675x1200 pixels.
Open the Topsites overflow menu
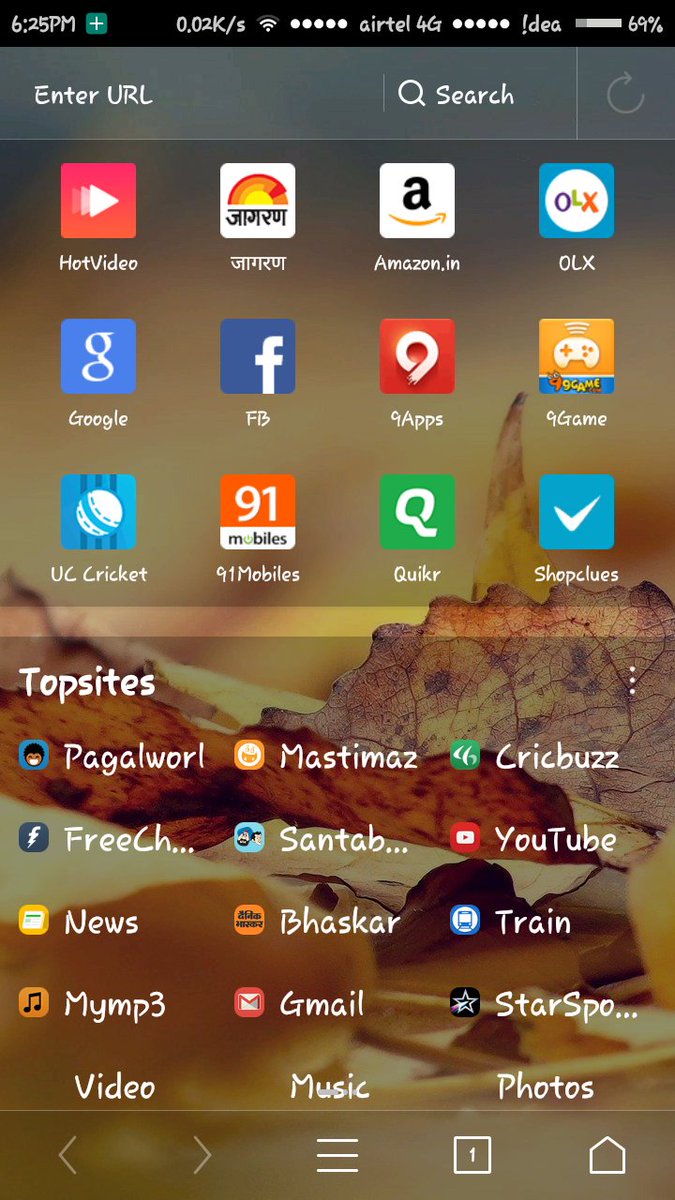[632, 682]
